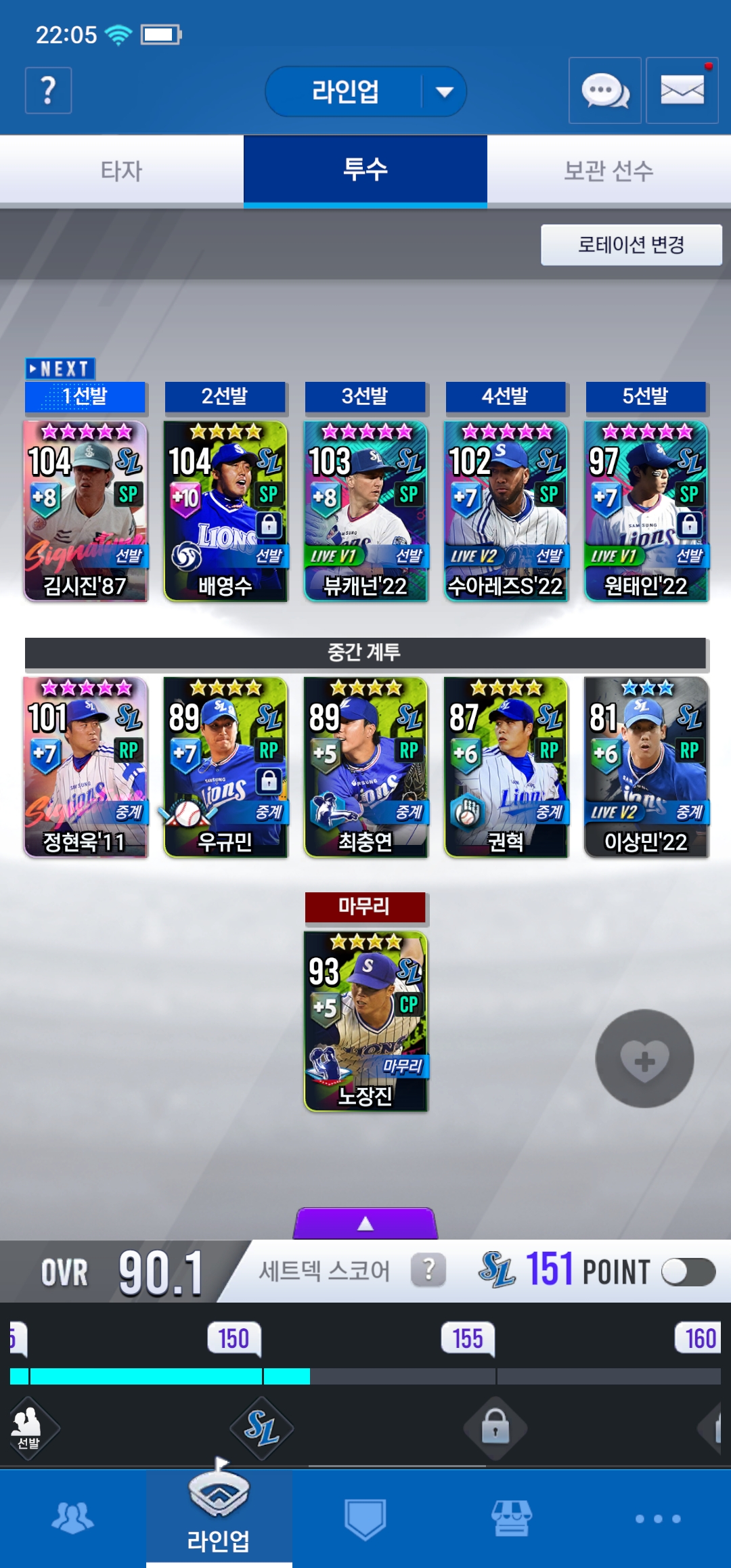
Task: Open the help question mark icon
Action: click(49, 91)
